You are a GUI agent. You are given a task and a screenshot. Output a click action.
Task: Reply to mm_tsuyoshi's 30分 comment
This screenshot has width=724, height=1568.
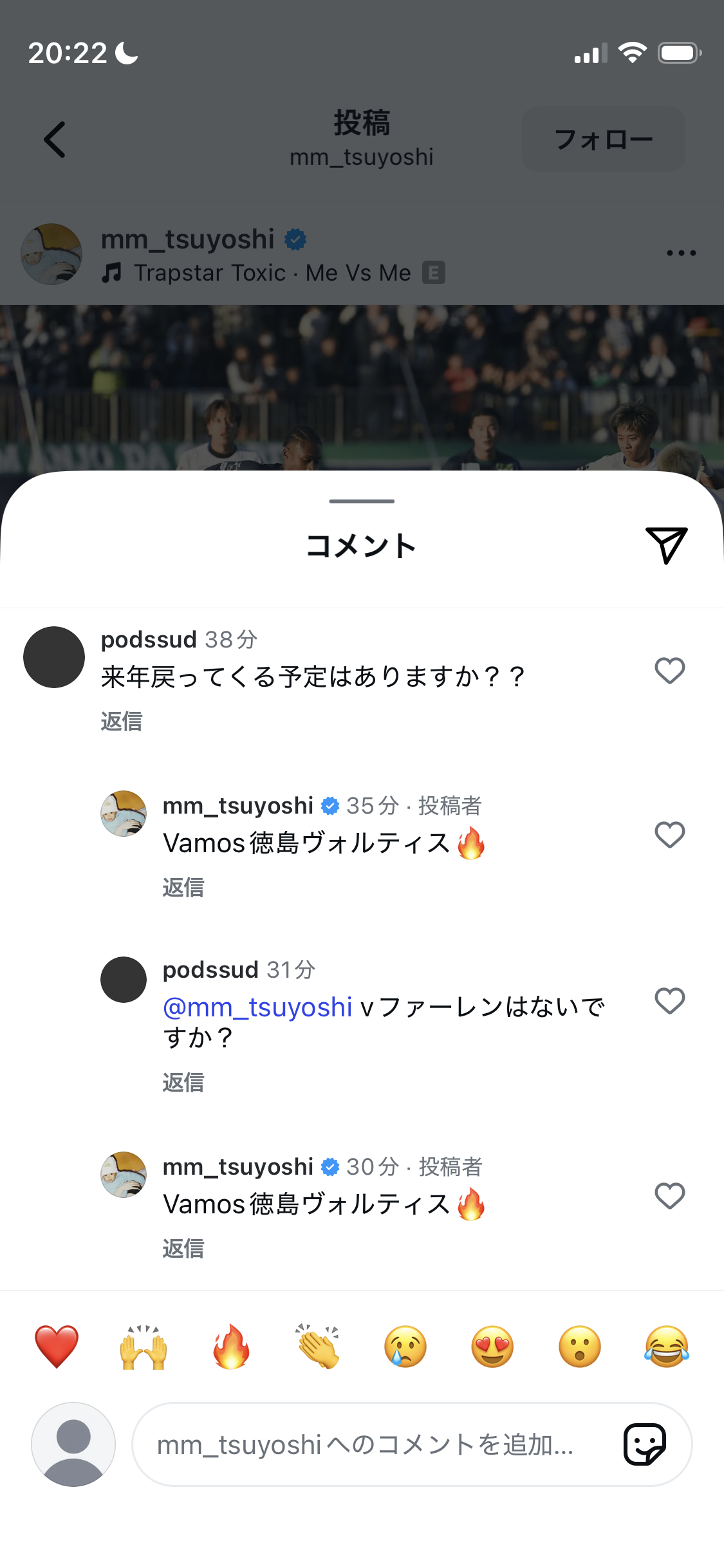(x=183, y=1248)
